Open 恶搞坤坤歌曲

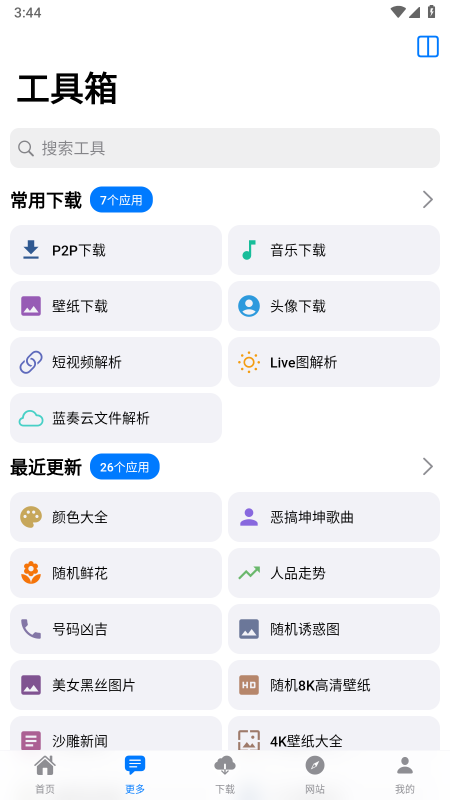(x=334, y=517)
